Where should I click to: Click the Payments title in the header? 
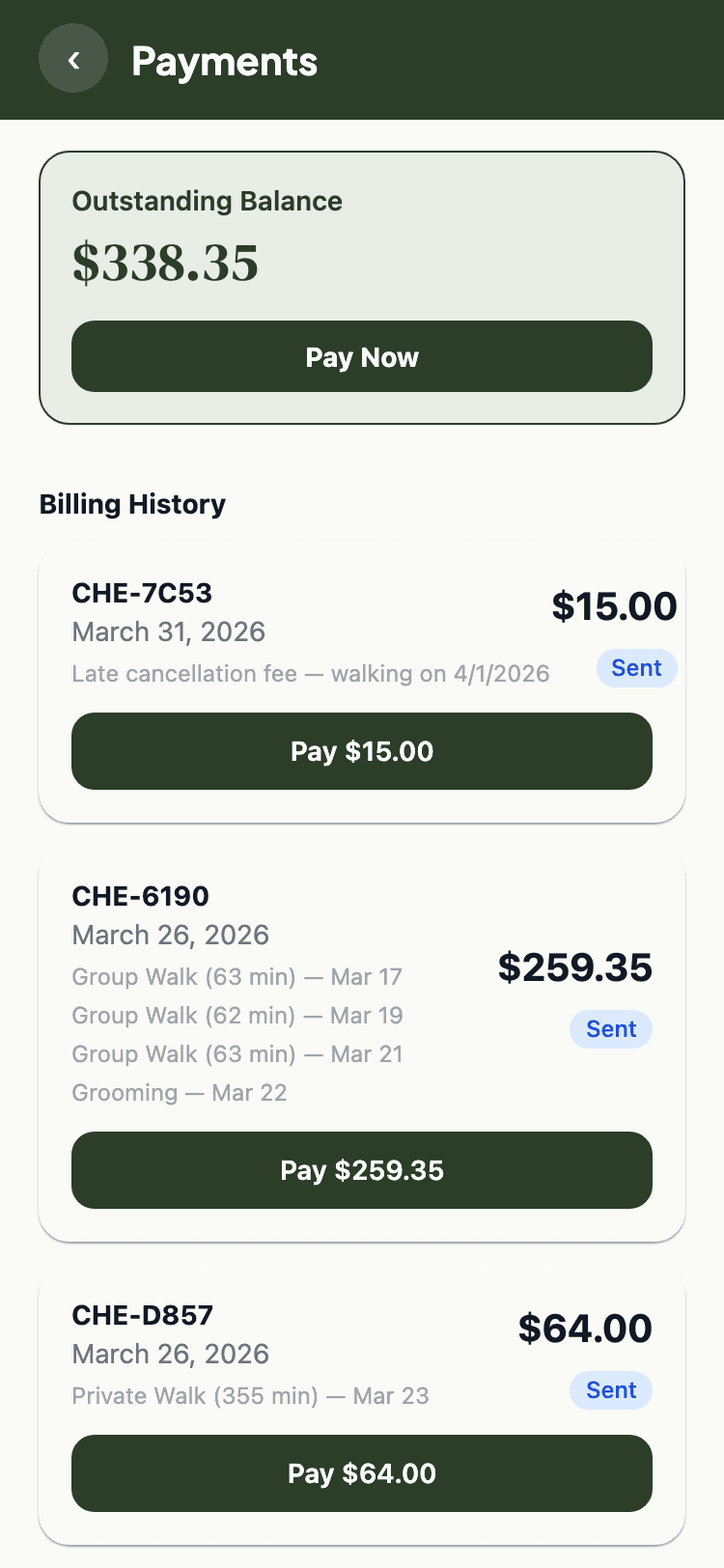[224, 61]
